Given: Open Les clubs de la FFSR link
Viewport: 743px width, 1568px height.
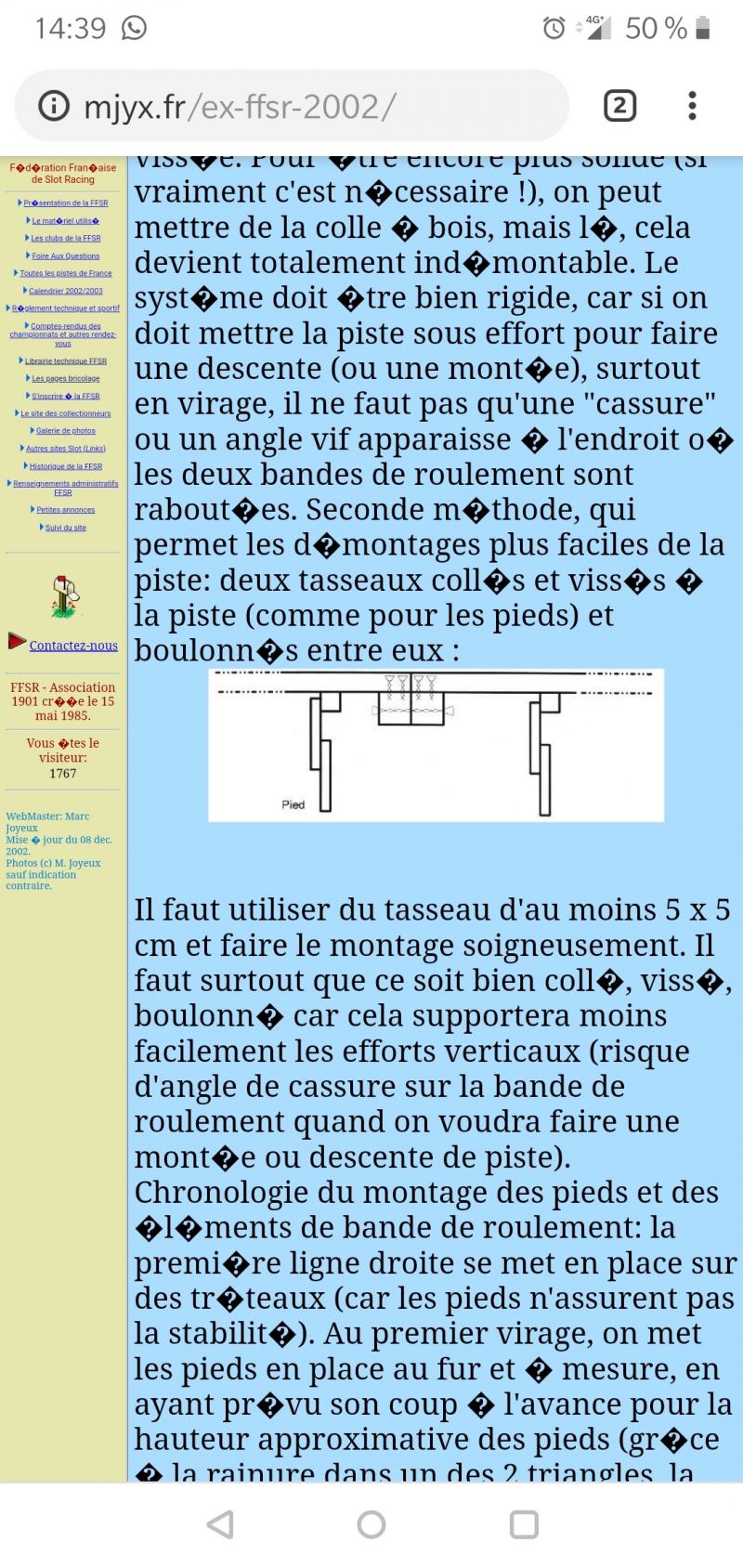Looking at the screenshot, I should 66,238.
